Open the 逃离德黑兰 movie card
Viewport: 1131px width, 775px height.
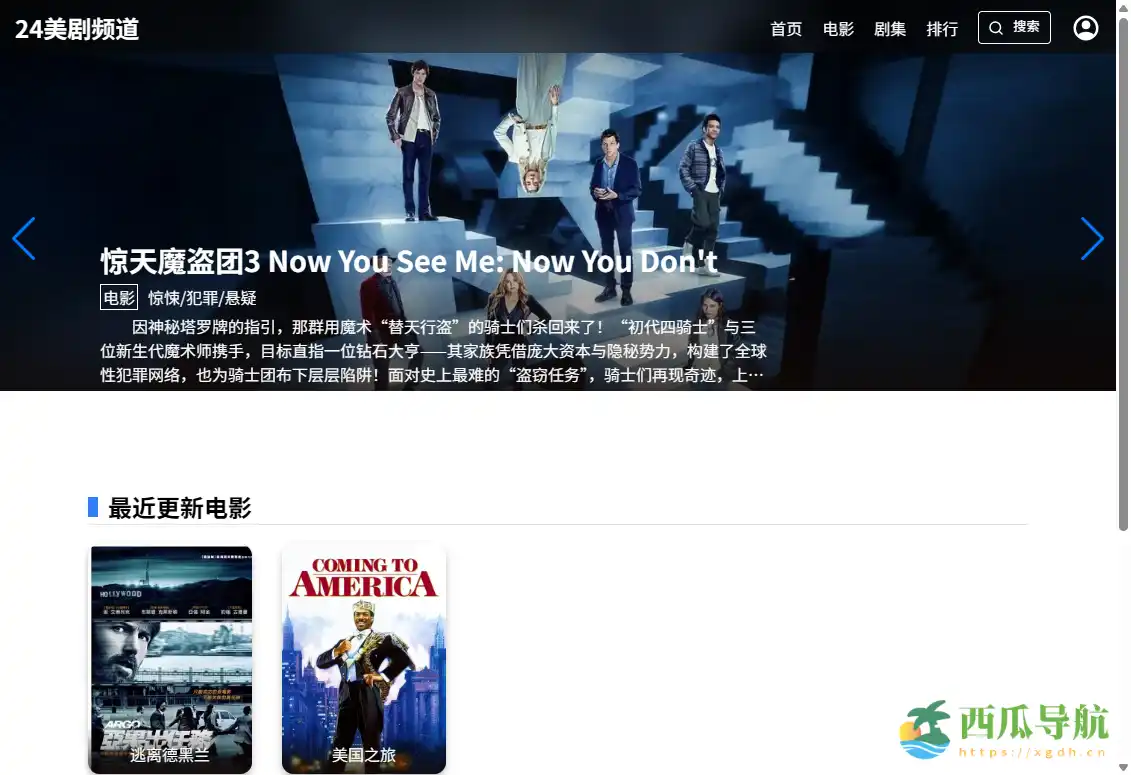coord(170,659)
